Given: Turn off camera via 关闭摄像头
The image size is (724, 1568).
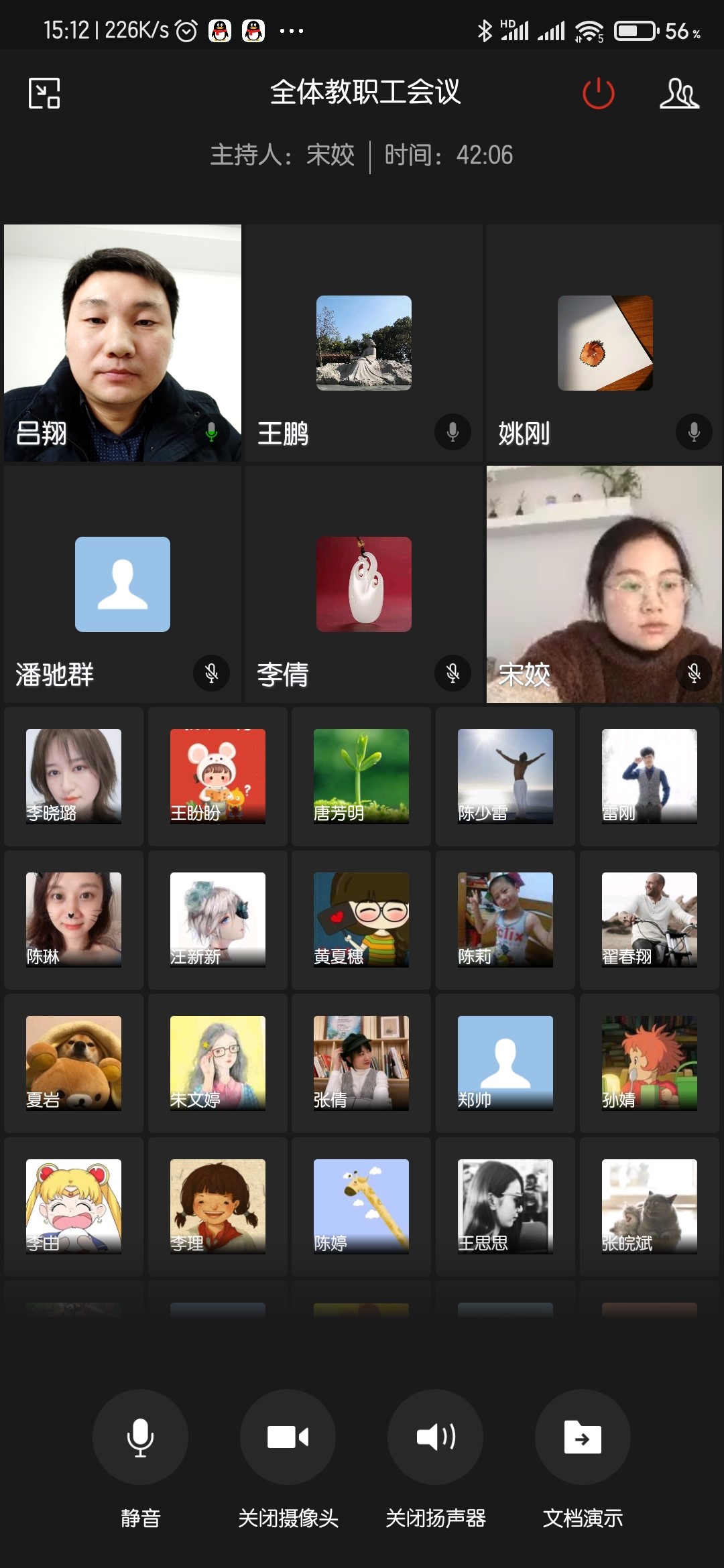Looking at the screenshot, I should point(288,1437).
